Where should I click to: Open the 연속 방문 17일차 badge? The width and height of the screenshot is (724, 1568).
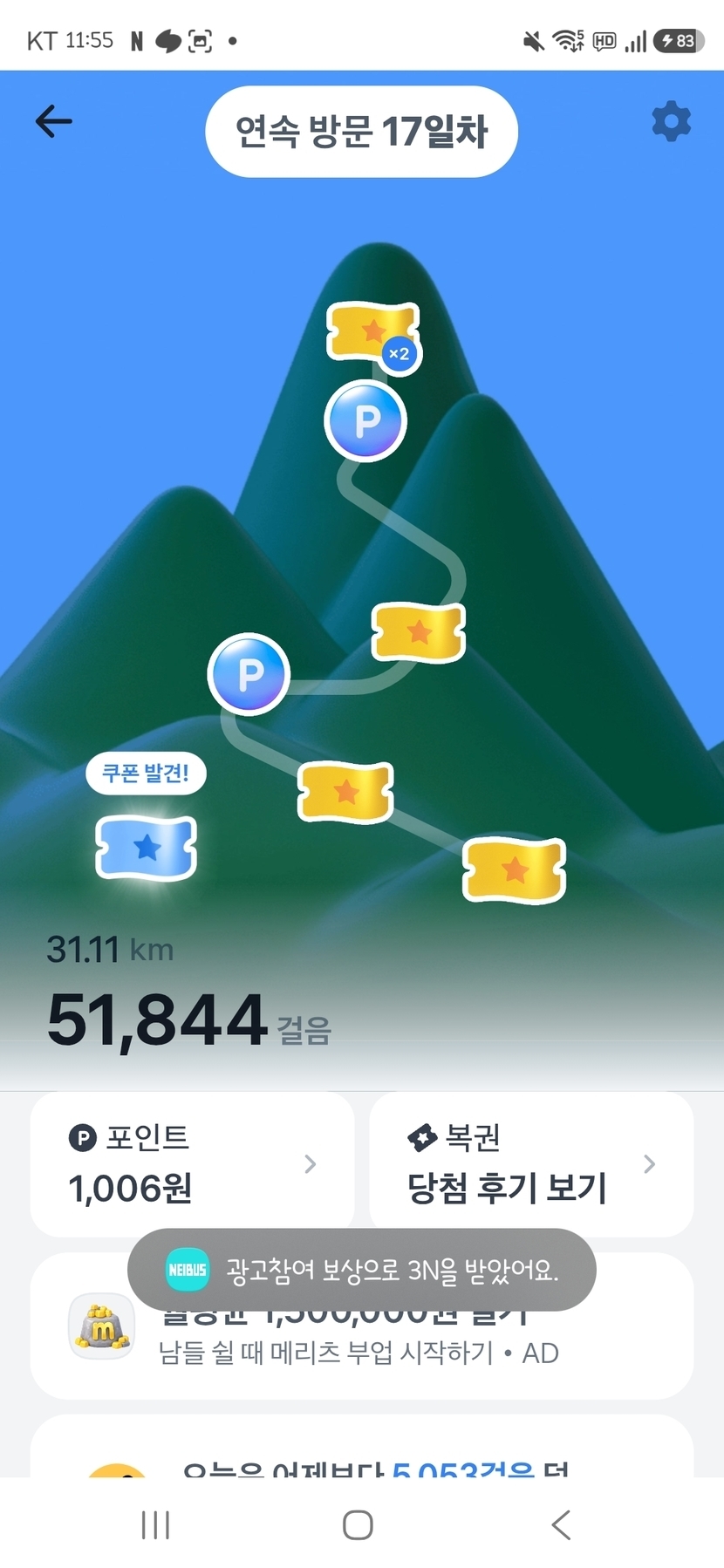[x=361, y=132]
